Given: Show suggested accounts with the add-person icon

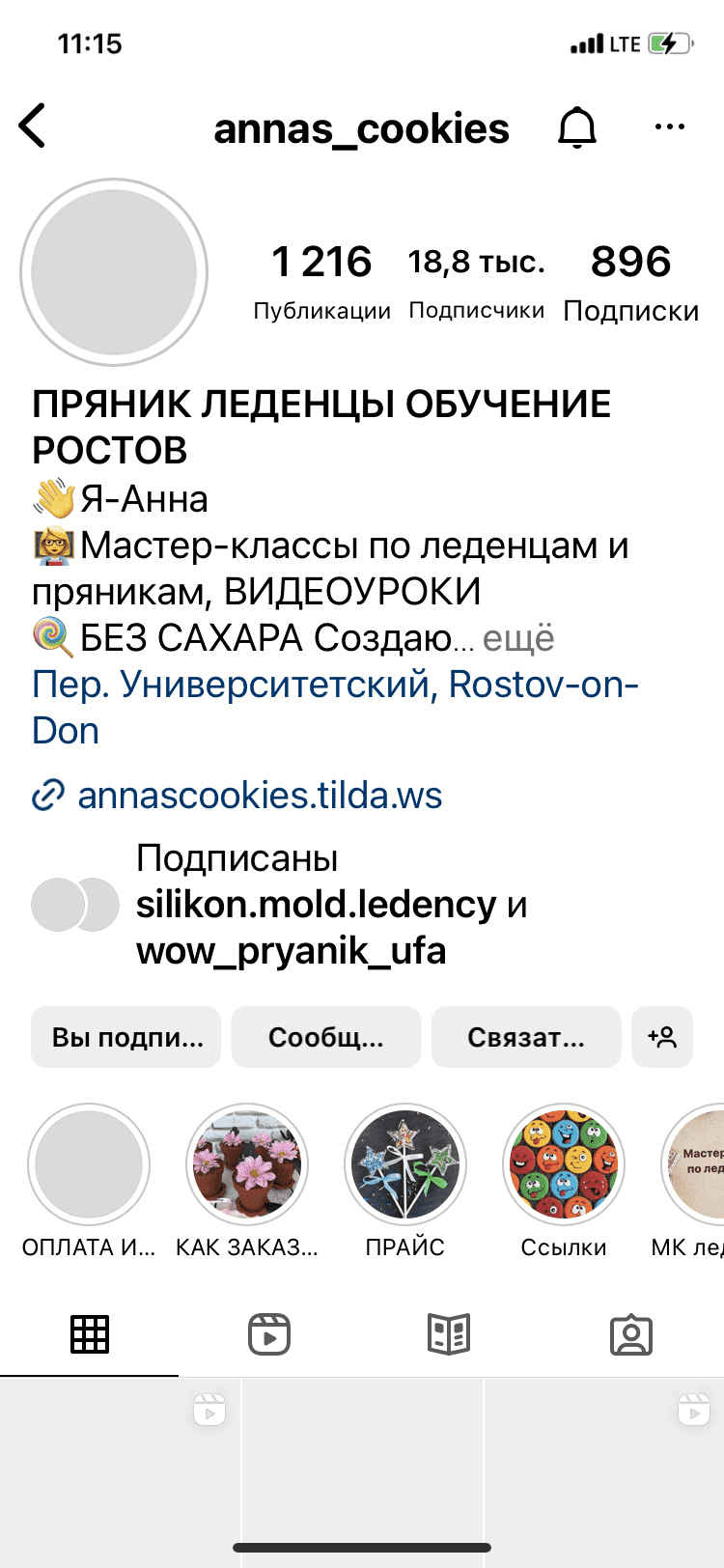Looking at the screenshot, I should pyautogui.click(x=662, y=1037).
